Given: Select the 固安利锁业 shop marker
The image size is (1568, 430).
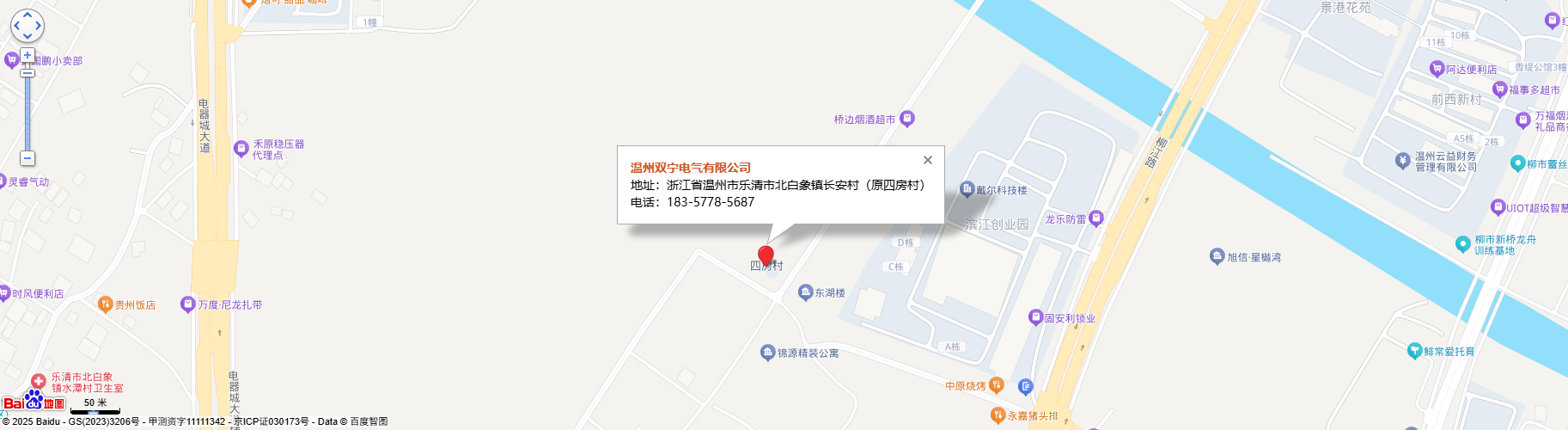Looking at the screenshot, I should tap(1035, 317).
